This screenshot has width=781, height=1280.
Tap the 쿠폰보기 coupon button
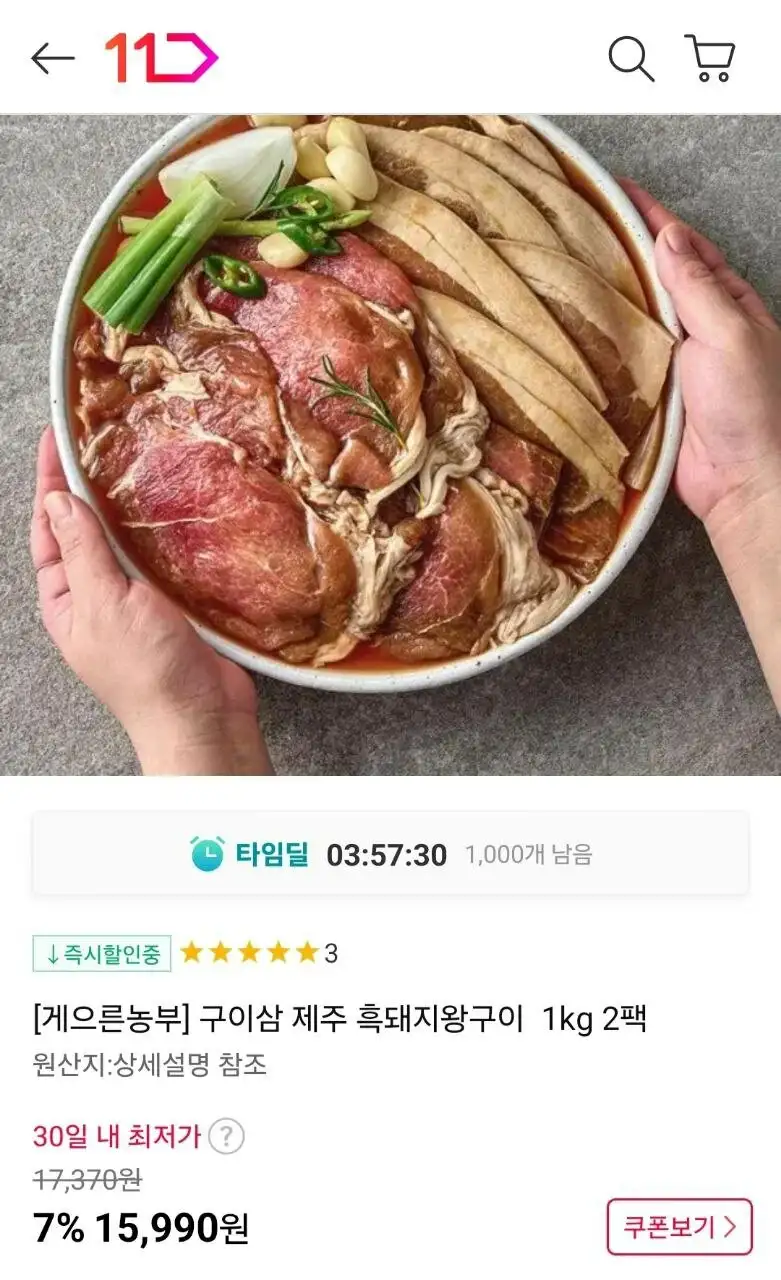coord(679,1226)
